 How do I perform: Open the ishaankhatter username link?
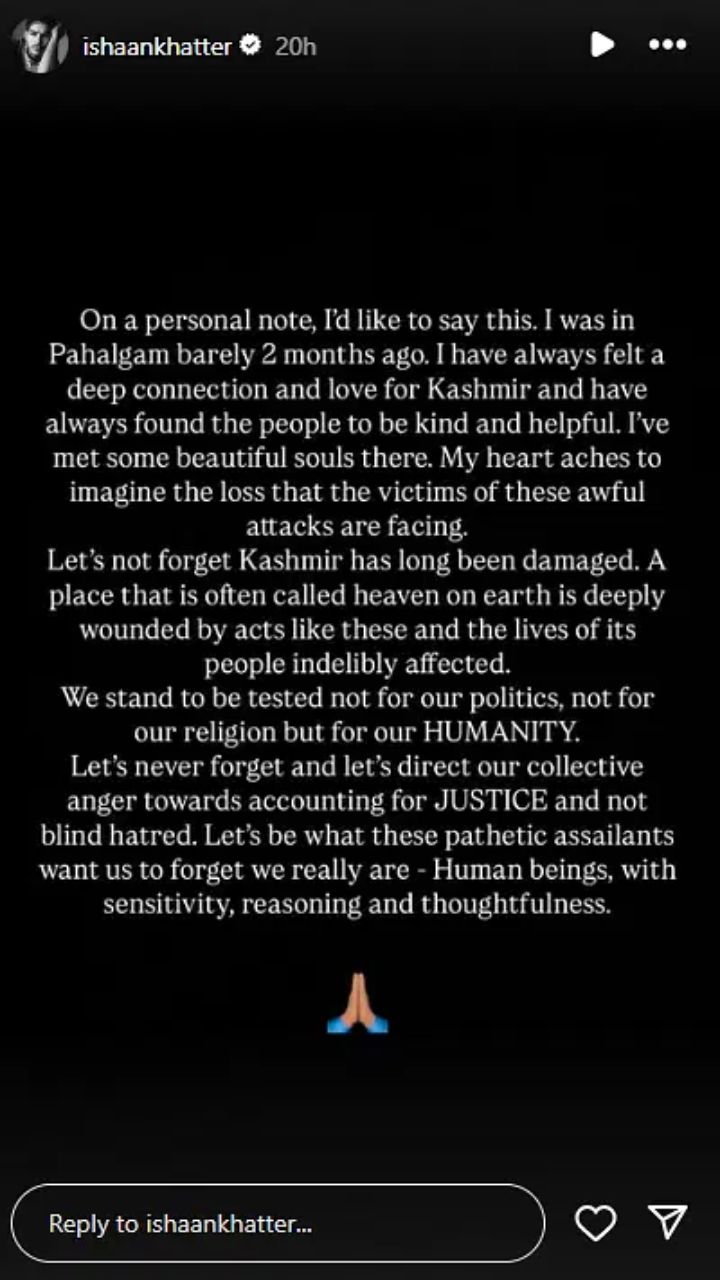[x=158, y=46]
